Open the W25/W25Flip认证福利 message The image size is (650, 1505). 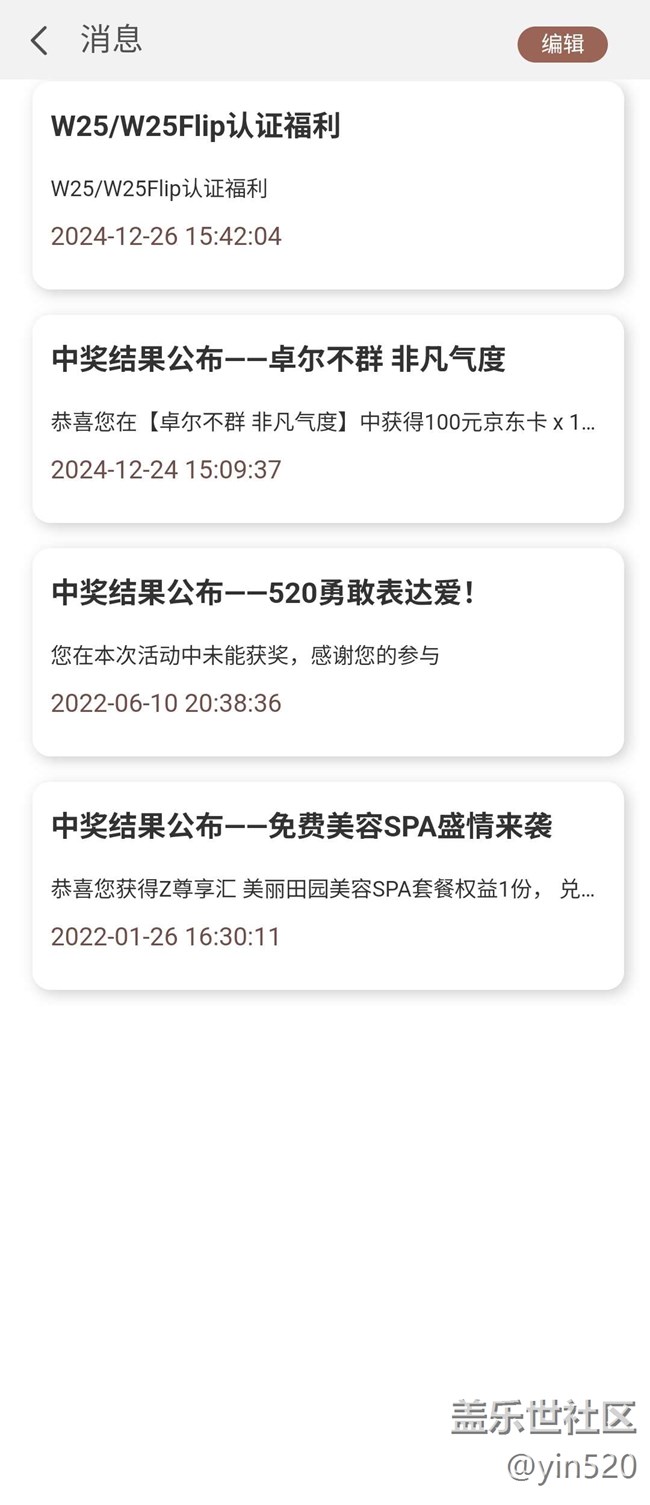click(x=328, y=185)
